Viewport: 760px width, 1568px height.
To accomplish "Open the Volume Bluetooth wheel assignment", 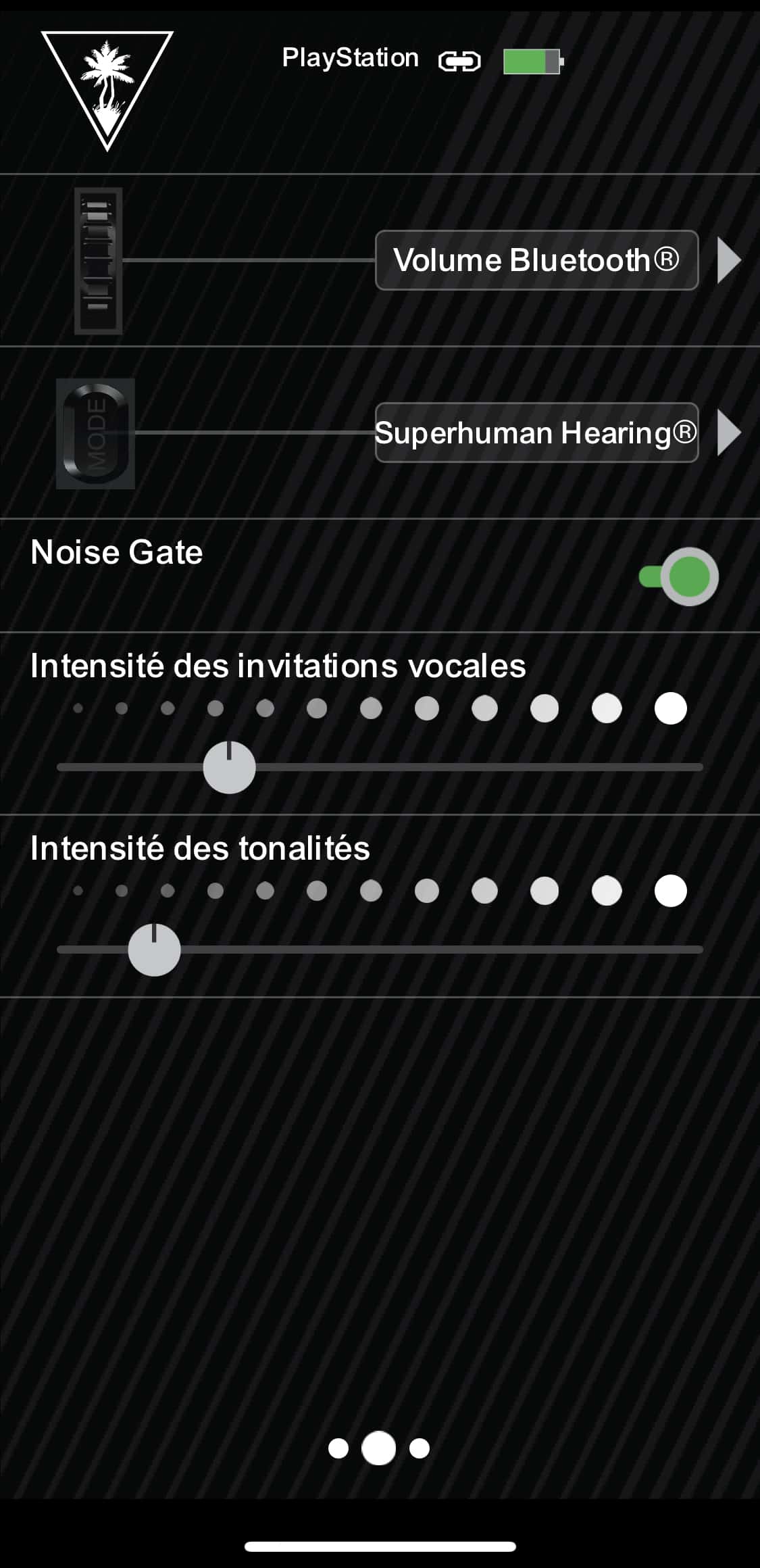I will (x=536, y=260).
